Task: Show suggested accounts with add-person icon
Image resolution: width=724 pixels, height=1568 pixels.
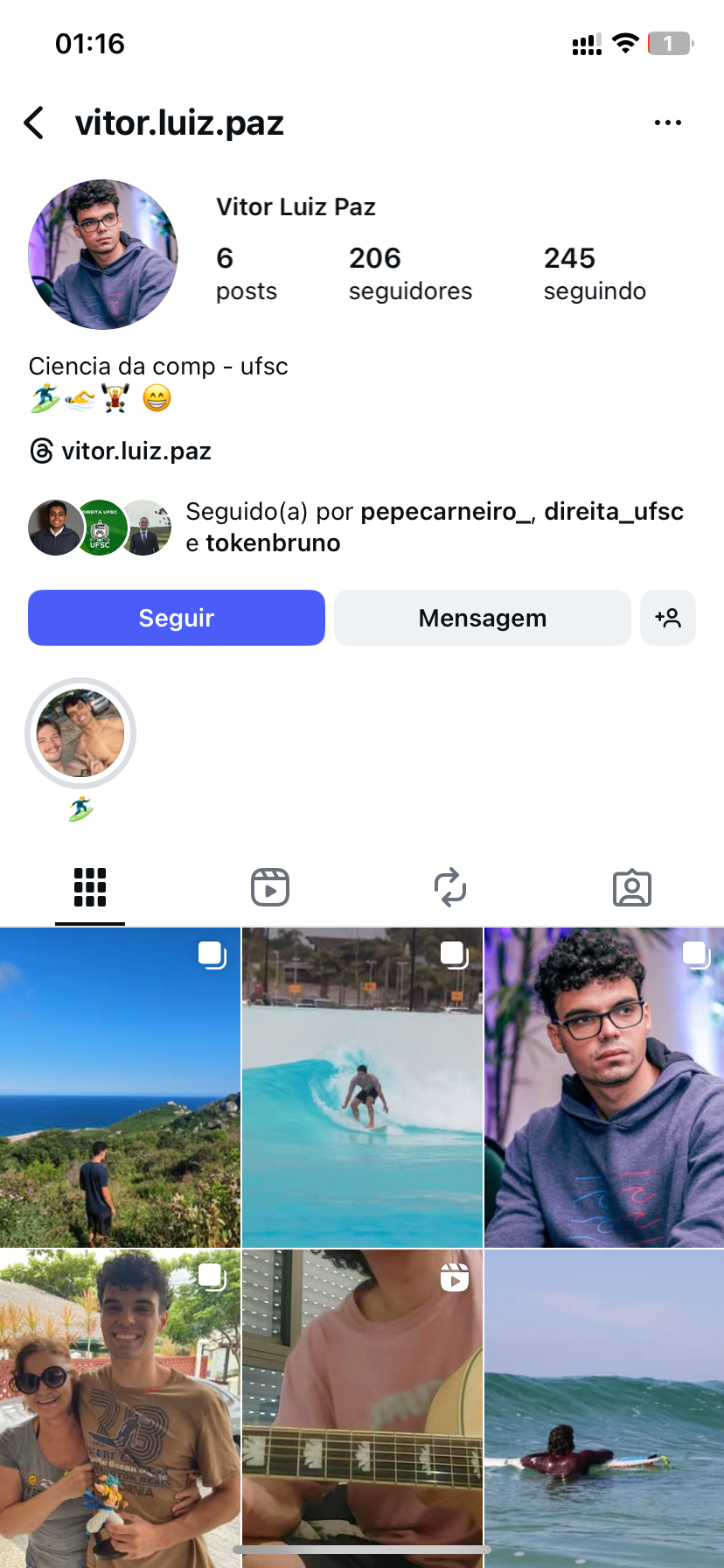Action: (667, 618)
